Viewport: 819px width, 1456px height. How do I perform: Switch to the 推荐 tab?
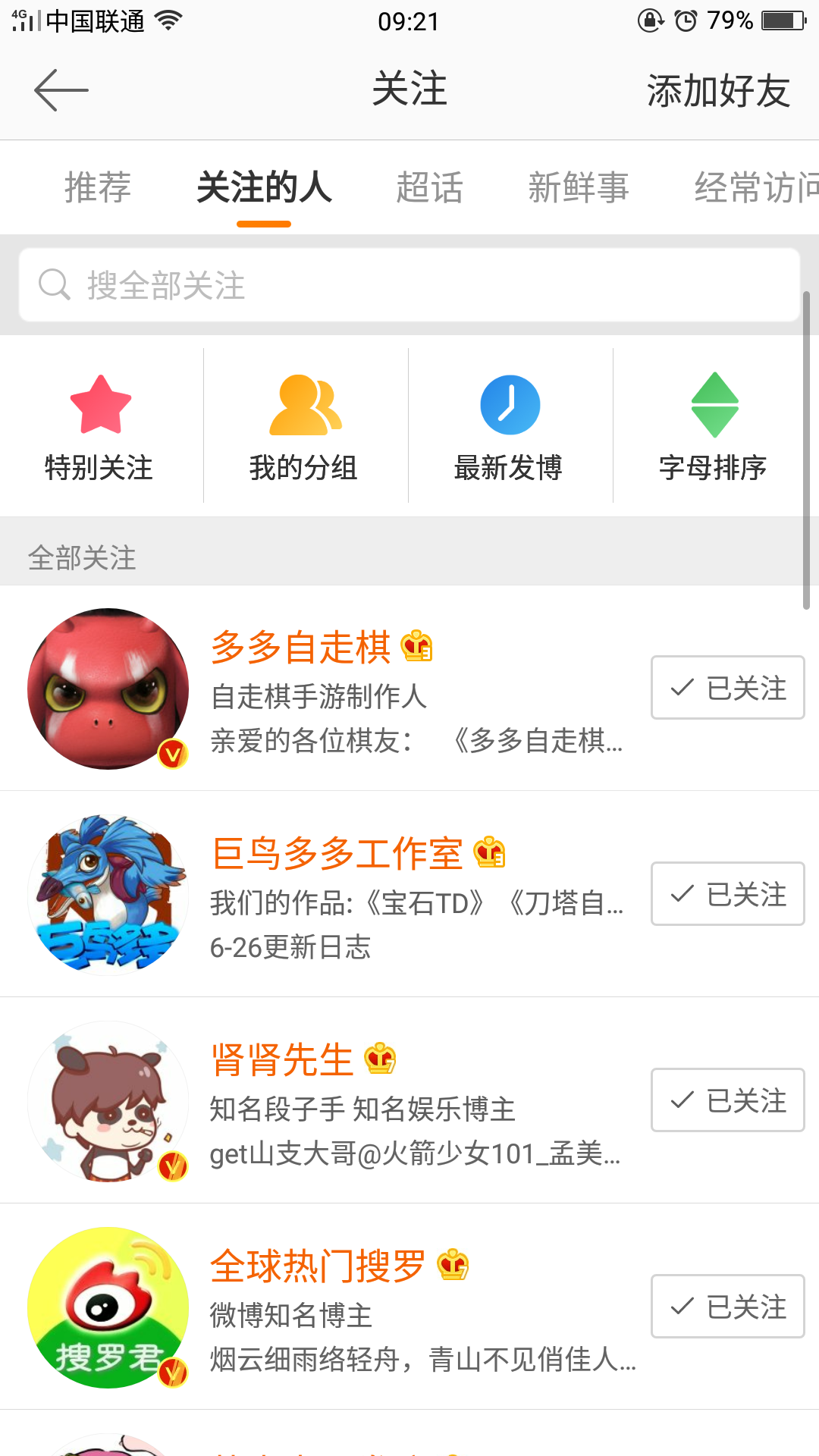[x=98, y=187]
